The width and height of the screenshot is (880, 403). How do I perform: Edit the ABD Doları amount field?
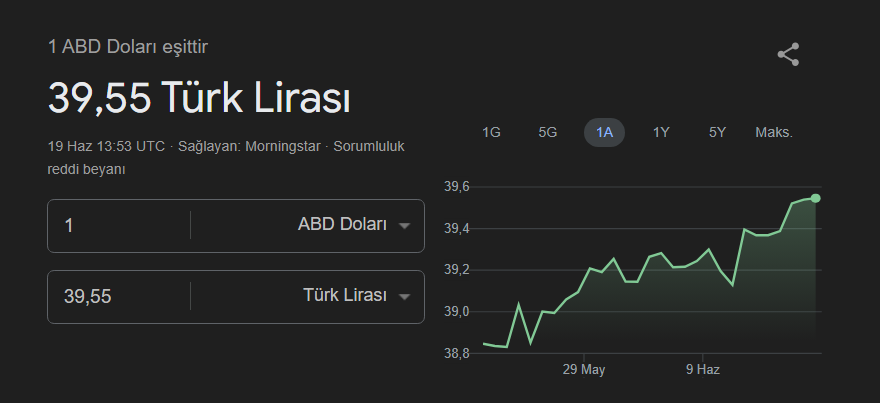point(120,225)
